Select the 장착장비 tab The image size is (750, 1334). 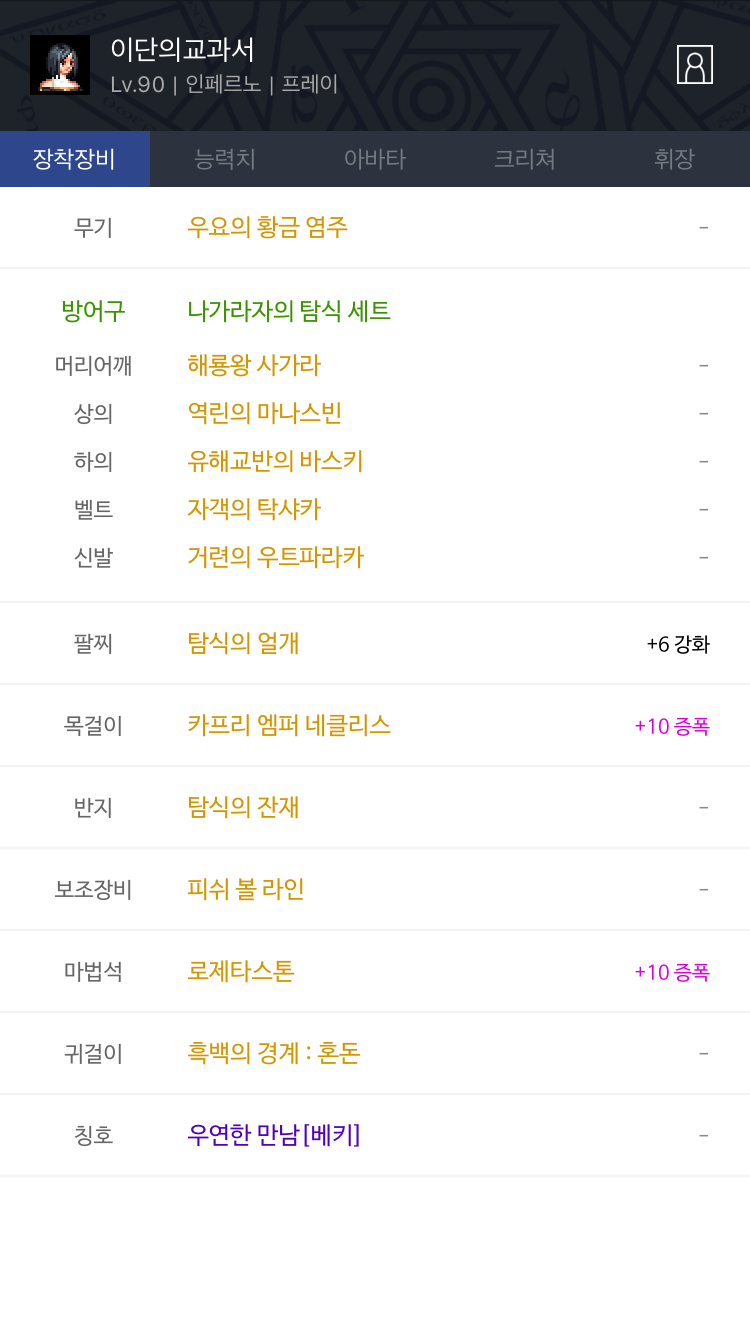click(75, 159)
